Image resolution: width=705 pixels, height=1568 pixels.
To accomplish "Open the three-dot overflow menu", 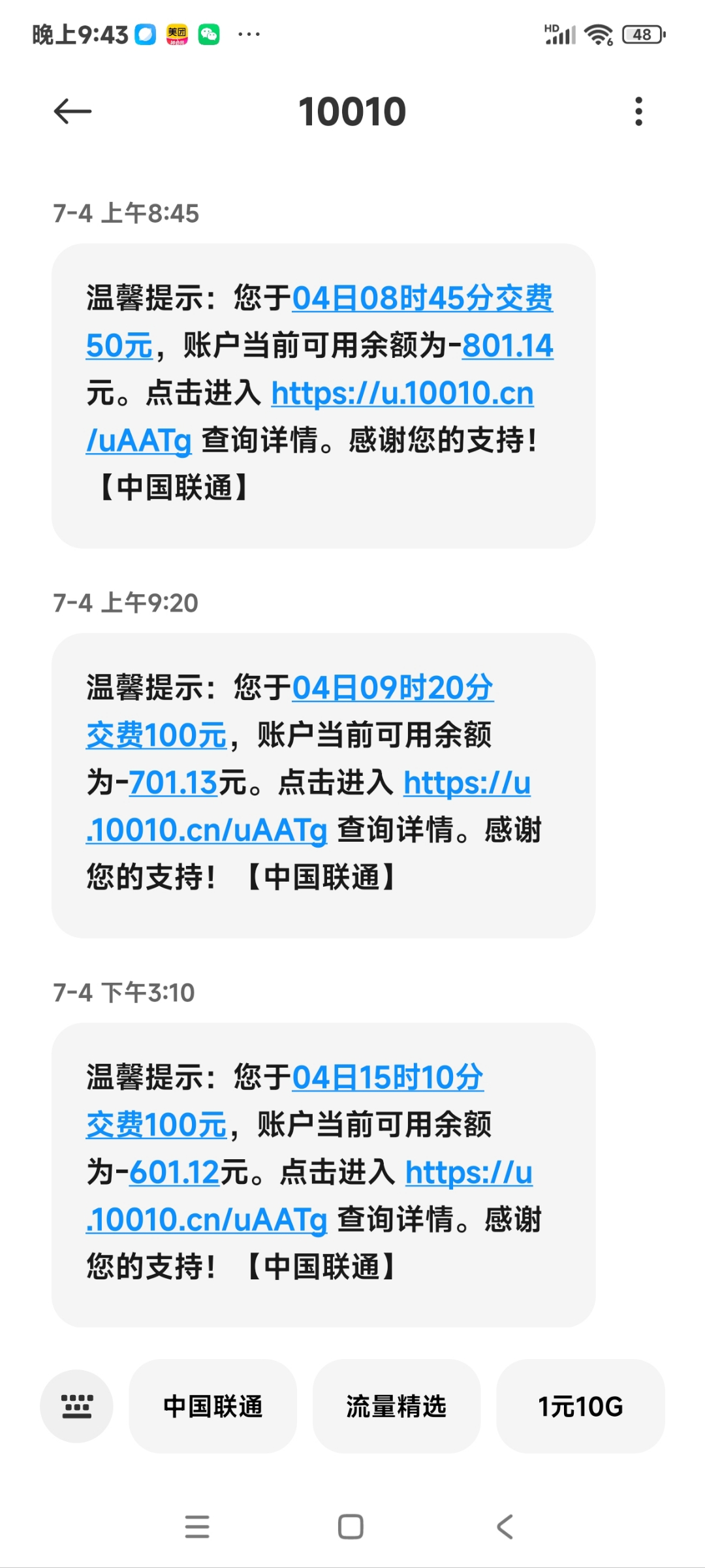I will (638, 112).
